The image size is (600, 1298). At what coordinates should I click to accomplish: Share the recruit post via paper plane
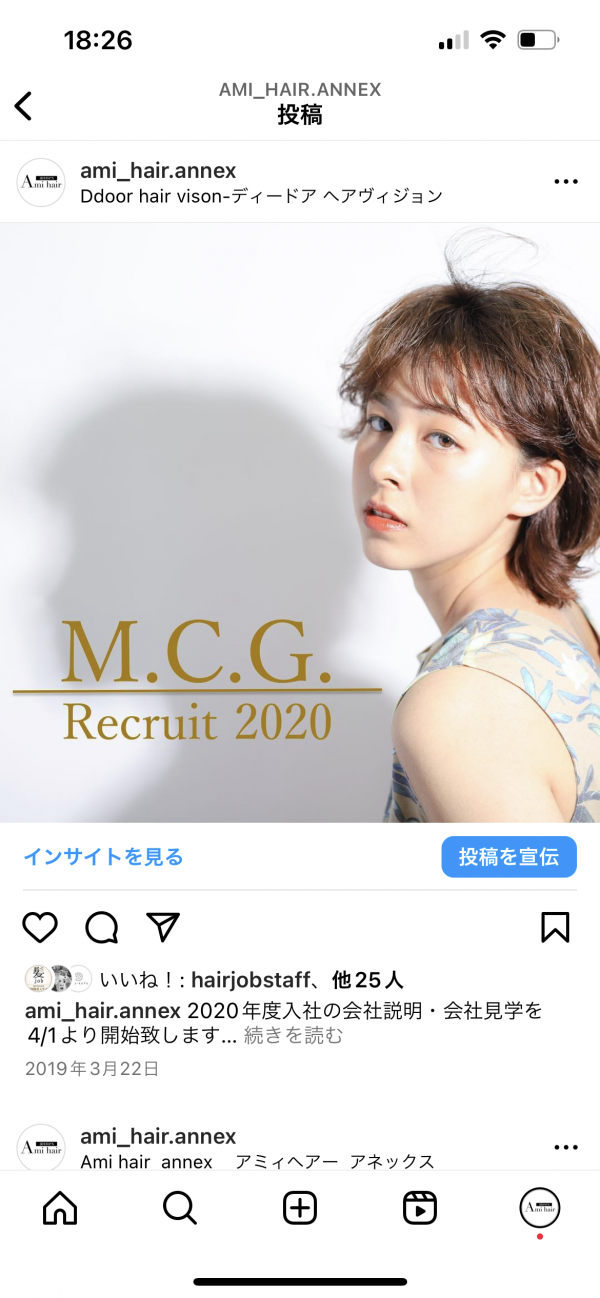pos(163,927)
